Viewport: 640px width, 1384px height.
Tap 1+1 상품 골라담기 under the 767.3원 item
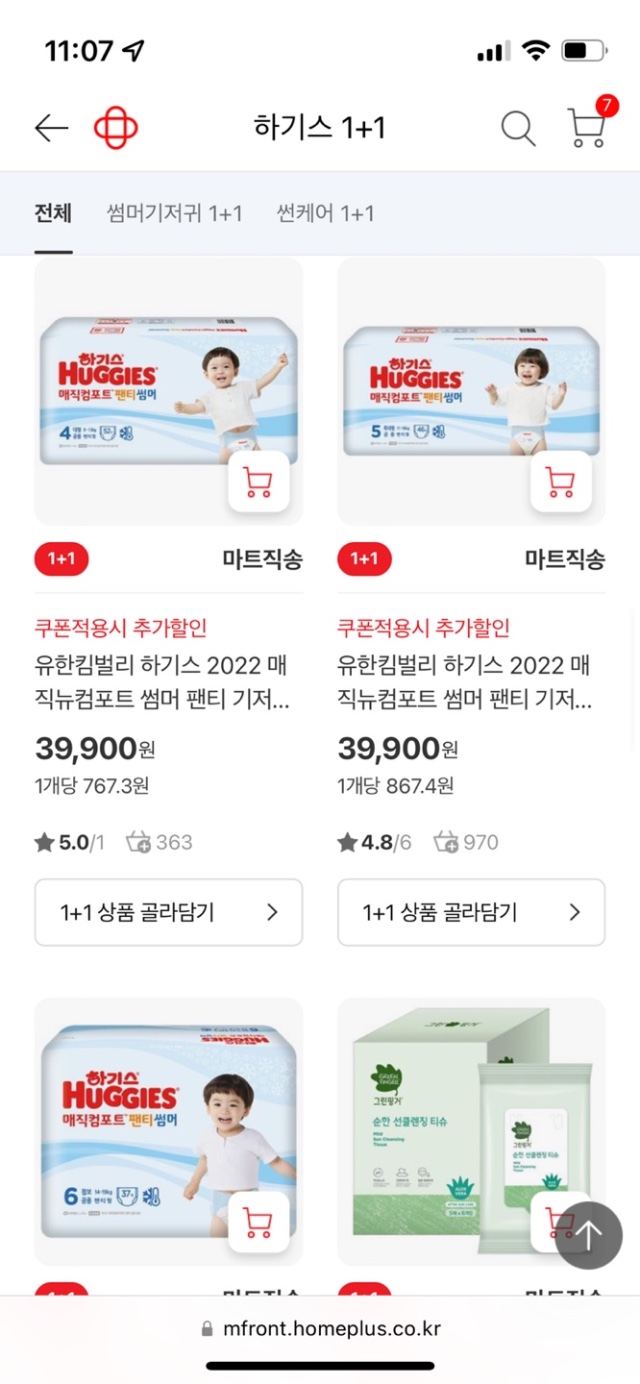pos(168,912)
